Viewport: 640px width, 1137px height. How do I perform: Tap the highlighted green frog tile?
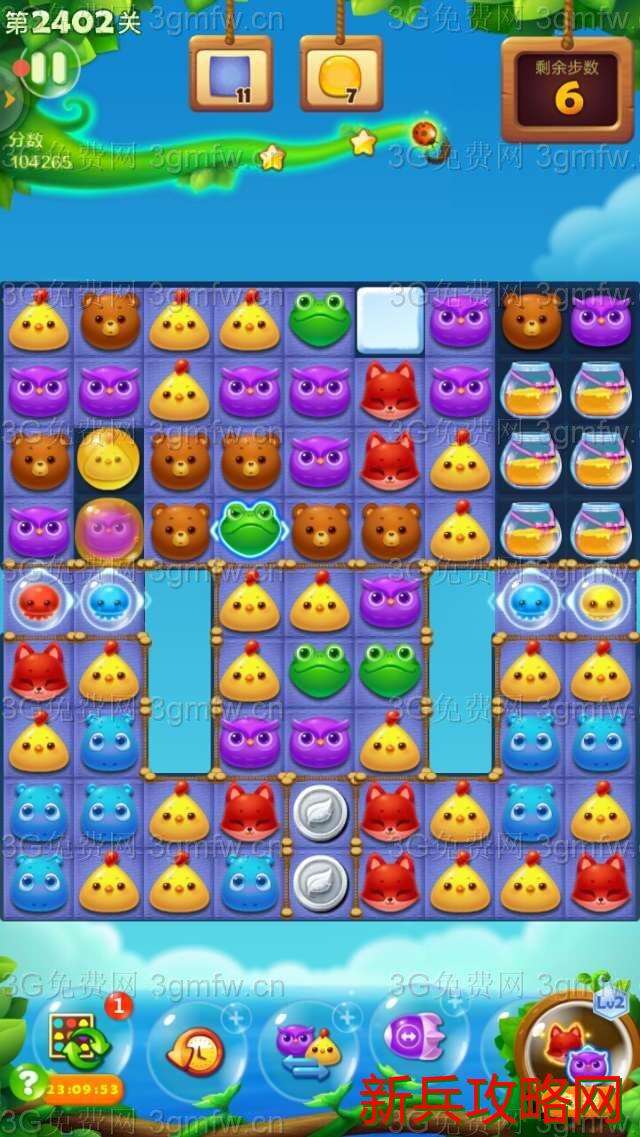click(x=249, y=530)
